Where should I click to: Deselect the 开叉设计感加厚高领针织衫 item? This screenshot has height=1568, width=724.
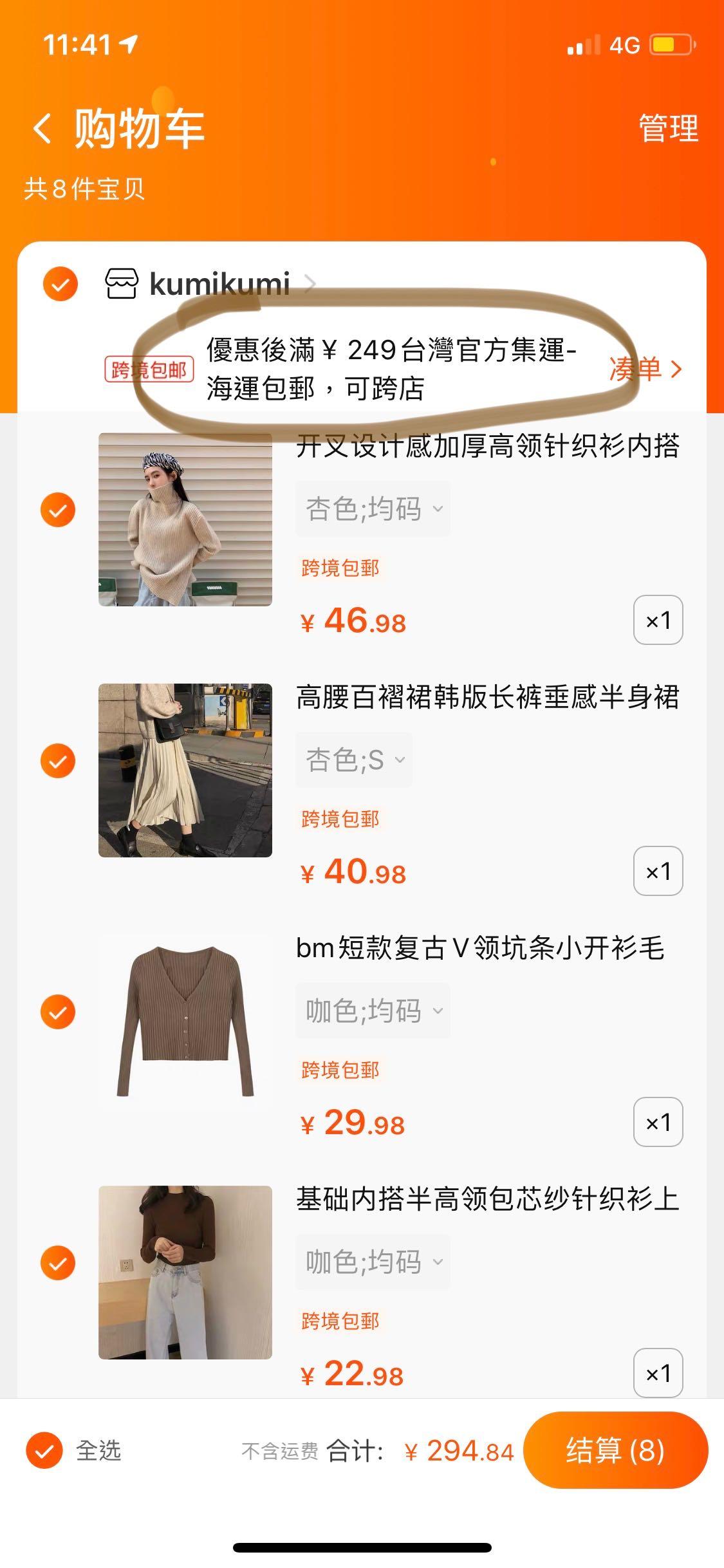(58, 510)
